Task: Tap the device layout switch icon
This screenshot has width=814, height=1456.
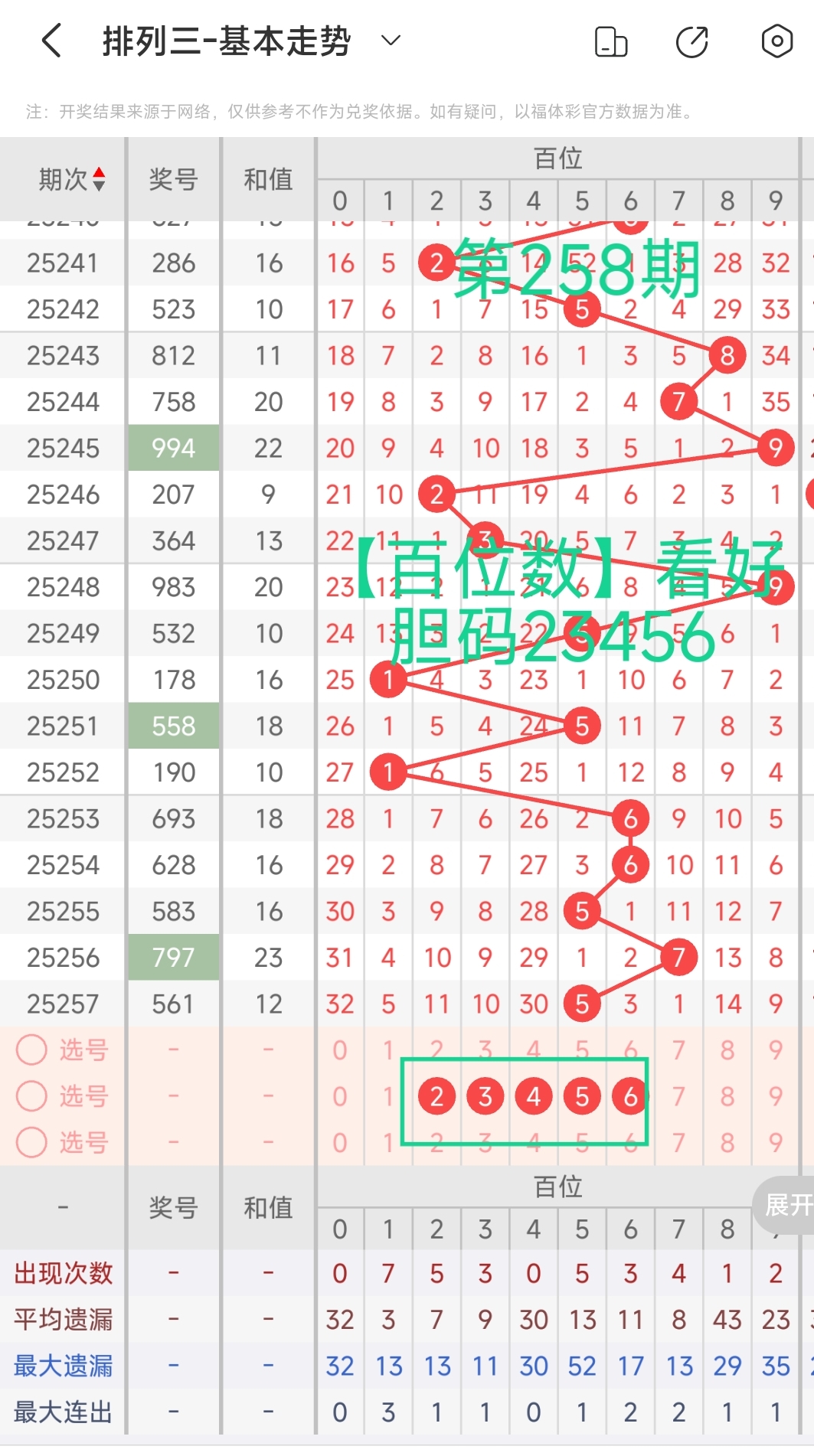Action: pyautogui.click(x=610, y=41)
